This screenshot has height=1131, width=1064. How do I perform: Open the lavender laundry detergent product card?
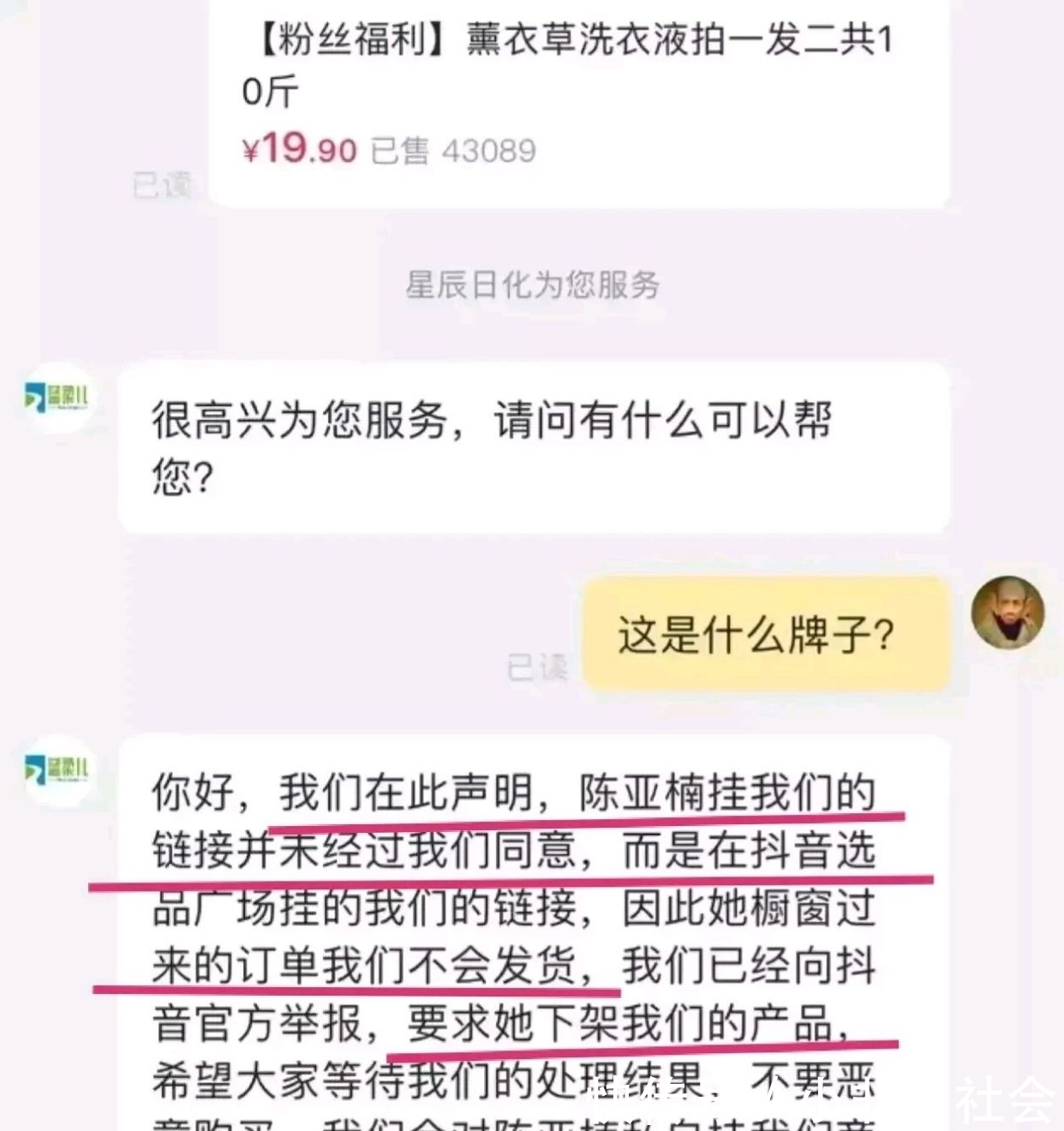pyautogui.click(x=579, y=94)
